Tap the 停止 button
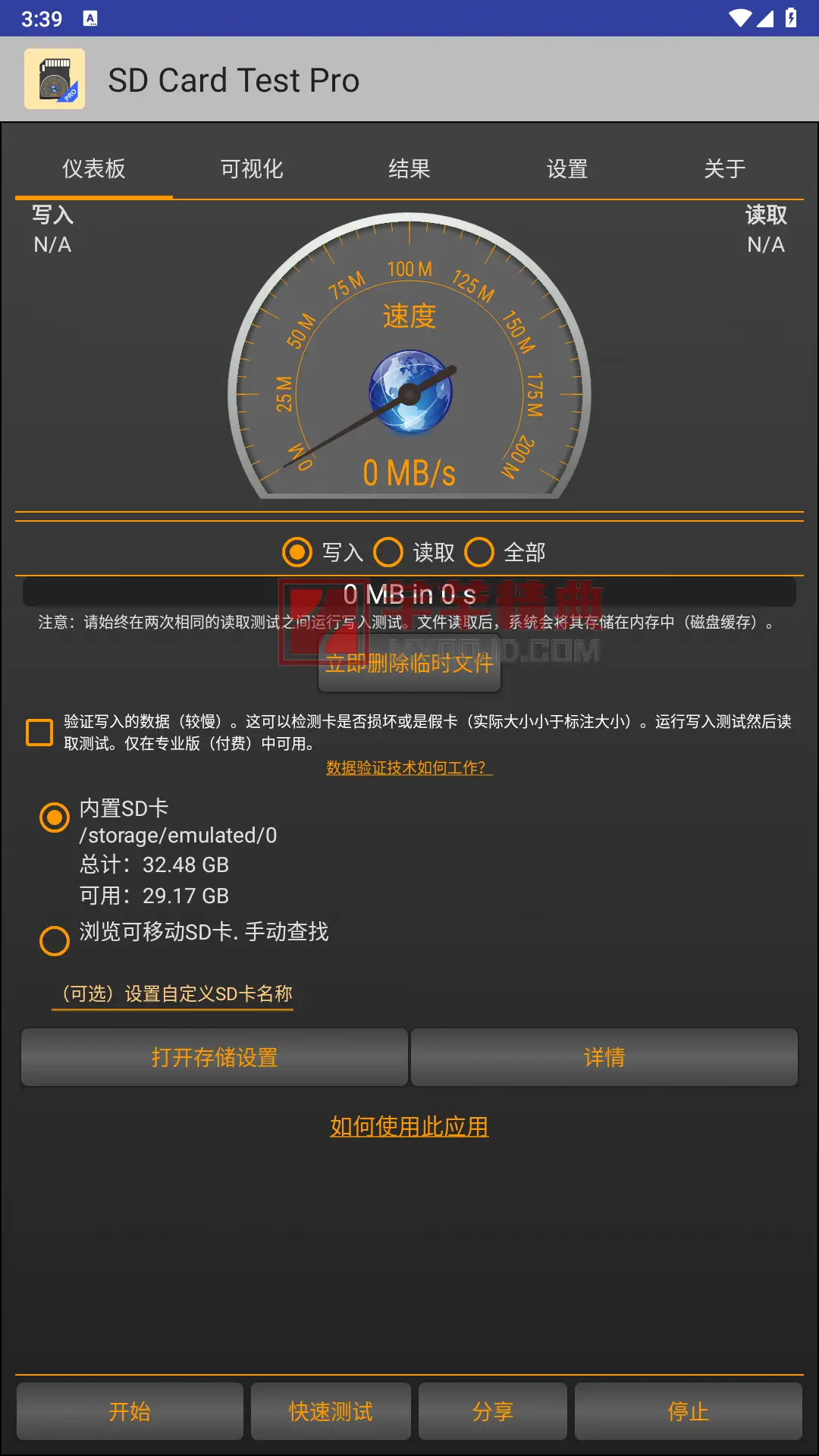This screenshot has width=819, height=1456. (x=688, y=1411)
